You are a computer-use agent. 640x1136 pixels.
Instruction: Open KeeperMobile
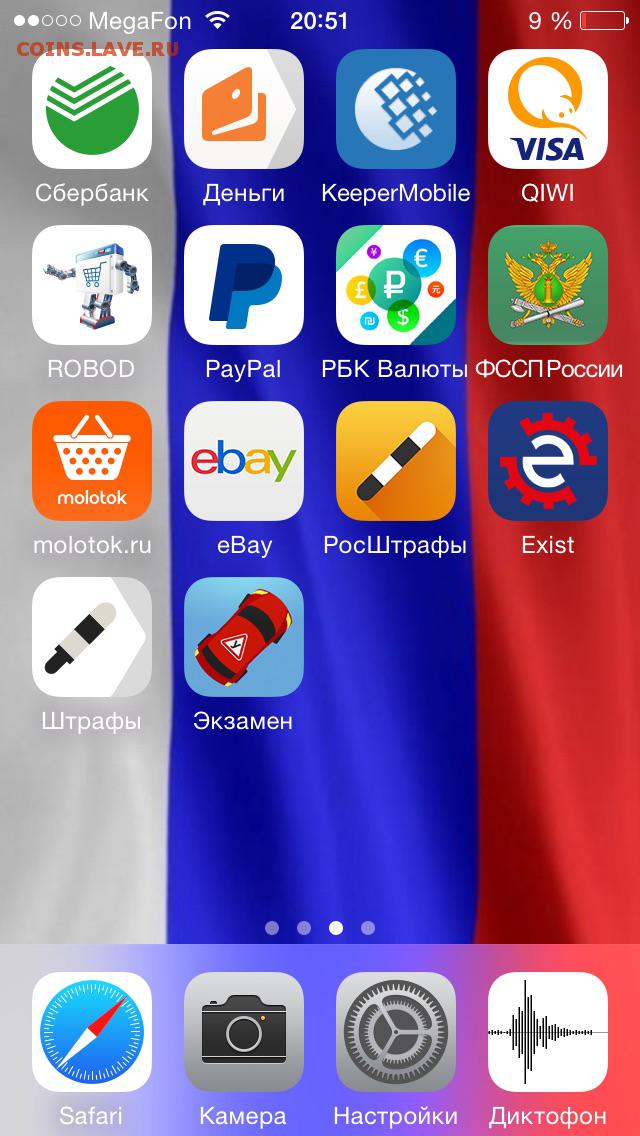point(396,109)
